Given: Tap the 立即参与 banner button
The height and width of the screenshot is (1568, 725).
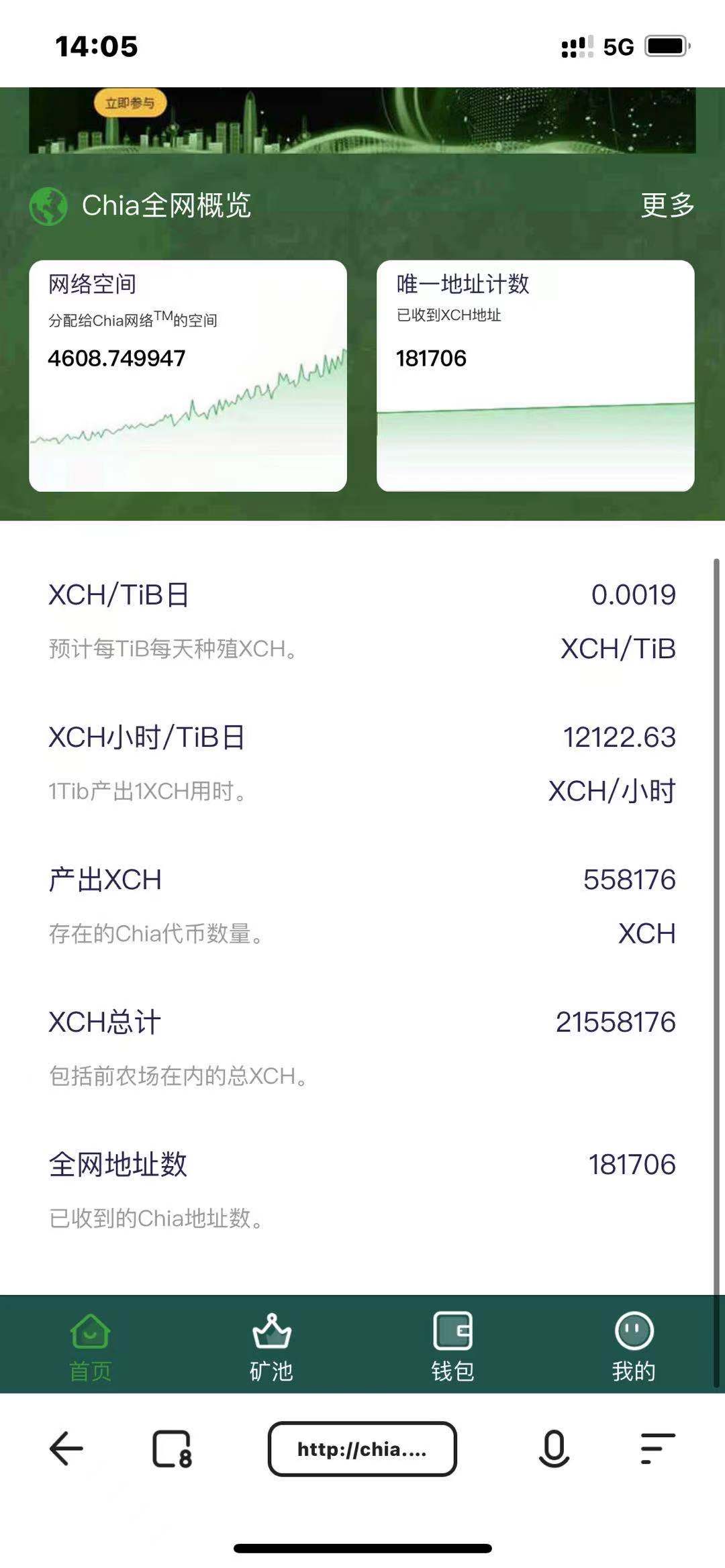Looking at the screenshot, I should pos(130,103).
